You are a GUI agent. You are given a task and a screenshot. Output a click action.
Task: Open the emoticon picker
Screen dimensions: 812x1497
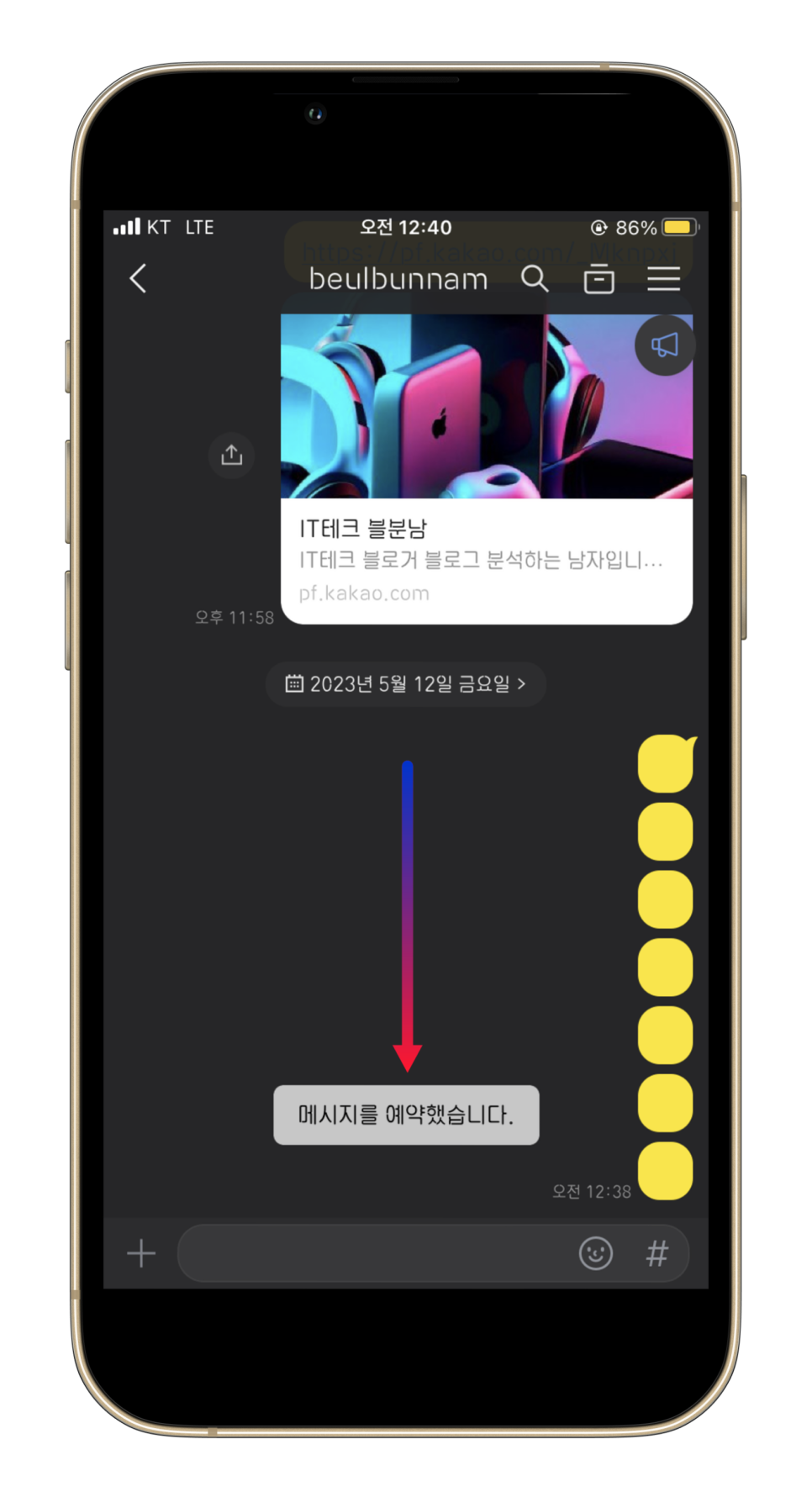coord(596,1253)
